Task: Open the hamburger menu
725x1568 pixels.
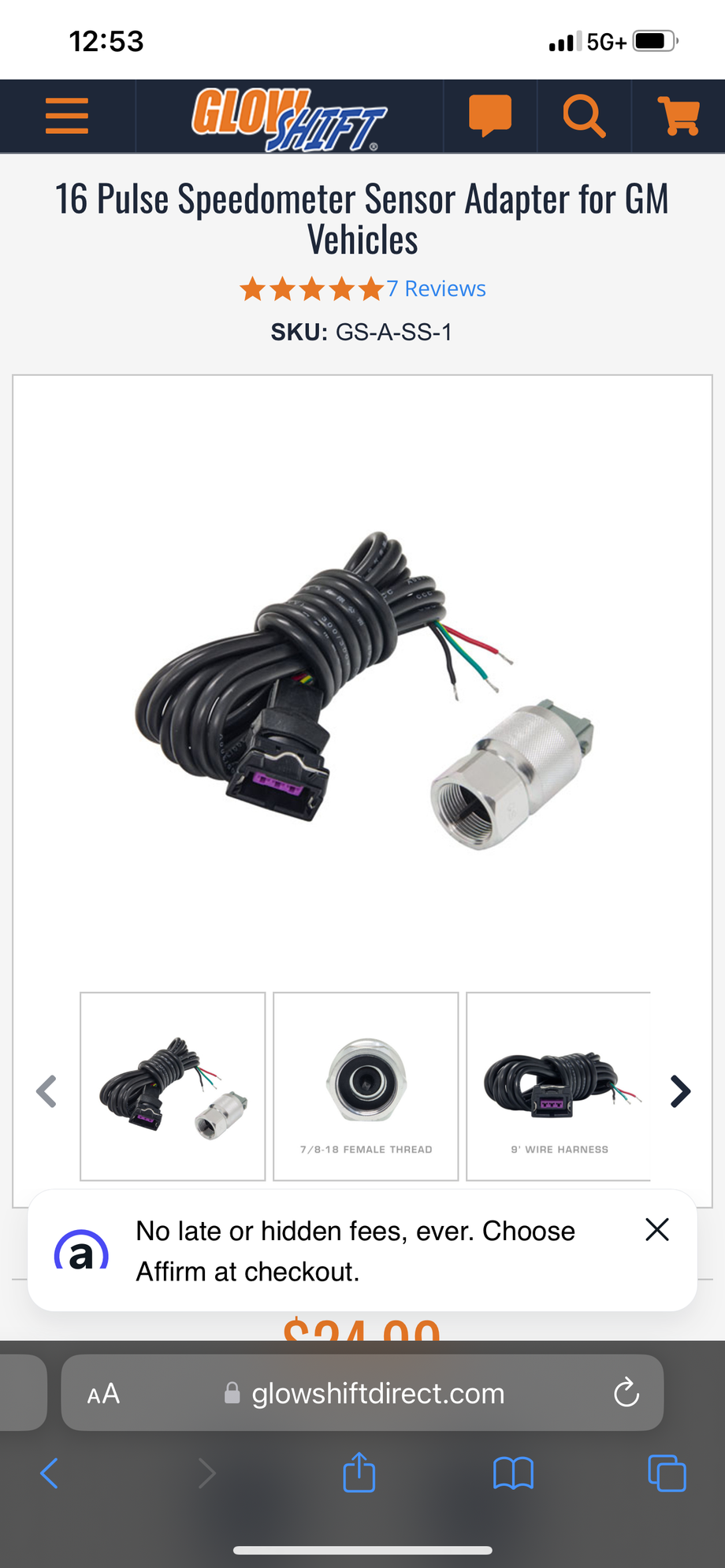Action: [x=67, y=116]
